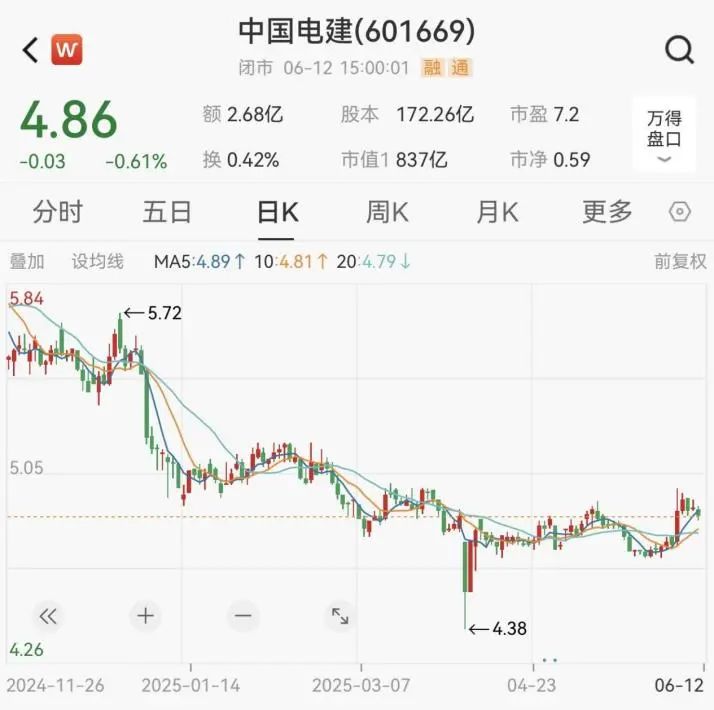Open 设均线 moving average settings
This screenshot has width=714, height=710.
97,262
